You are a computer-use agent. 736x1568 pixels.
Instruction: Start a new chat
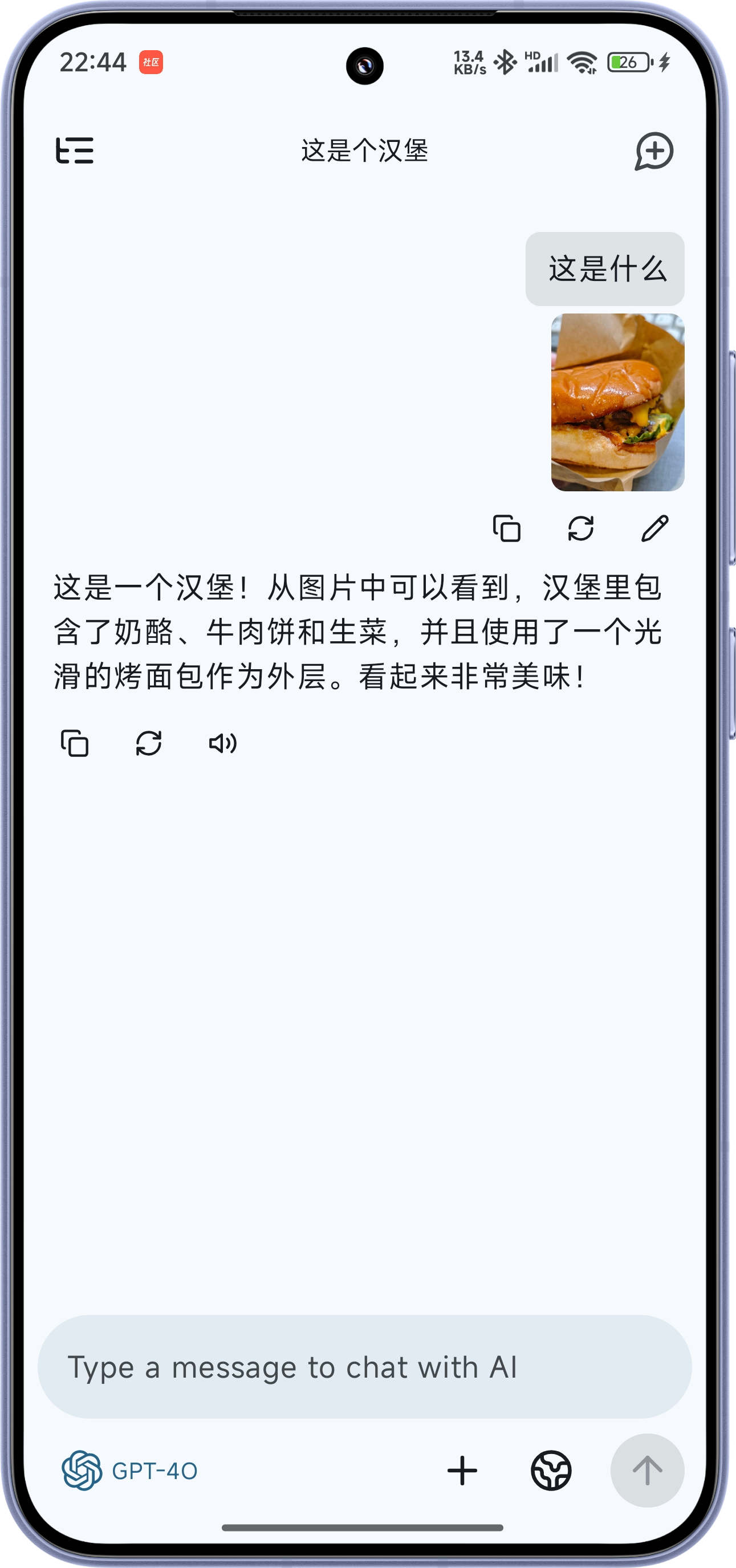pyautogui.click(x=654, y=153)
